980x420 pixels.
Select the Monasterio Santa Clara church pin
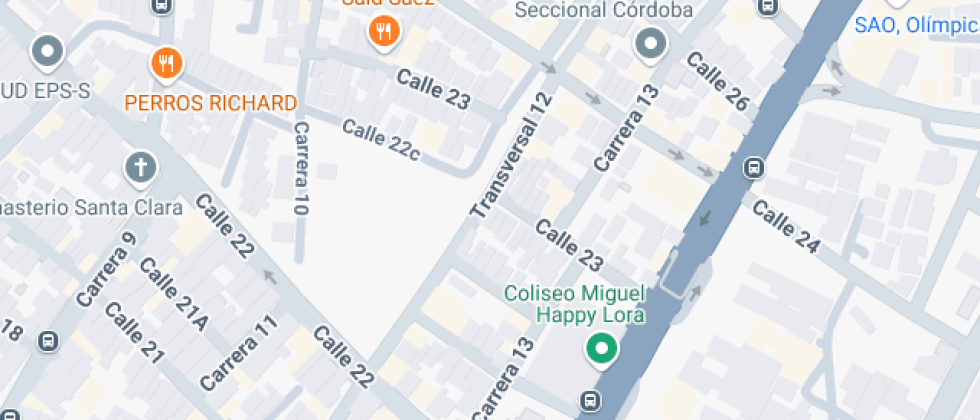pyautogui.click(x=142, y=168)
